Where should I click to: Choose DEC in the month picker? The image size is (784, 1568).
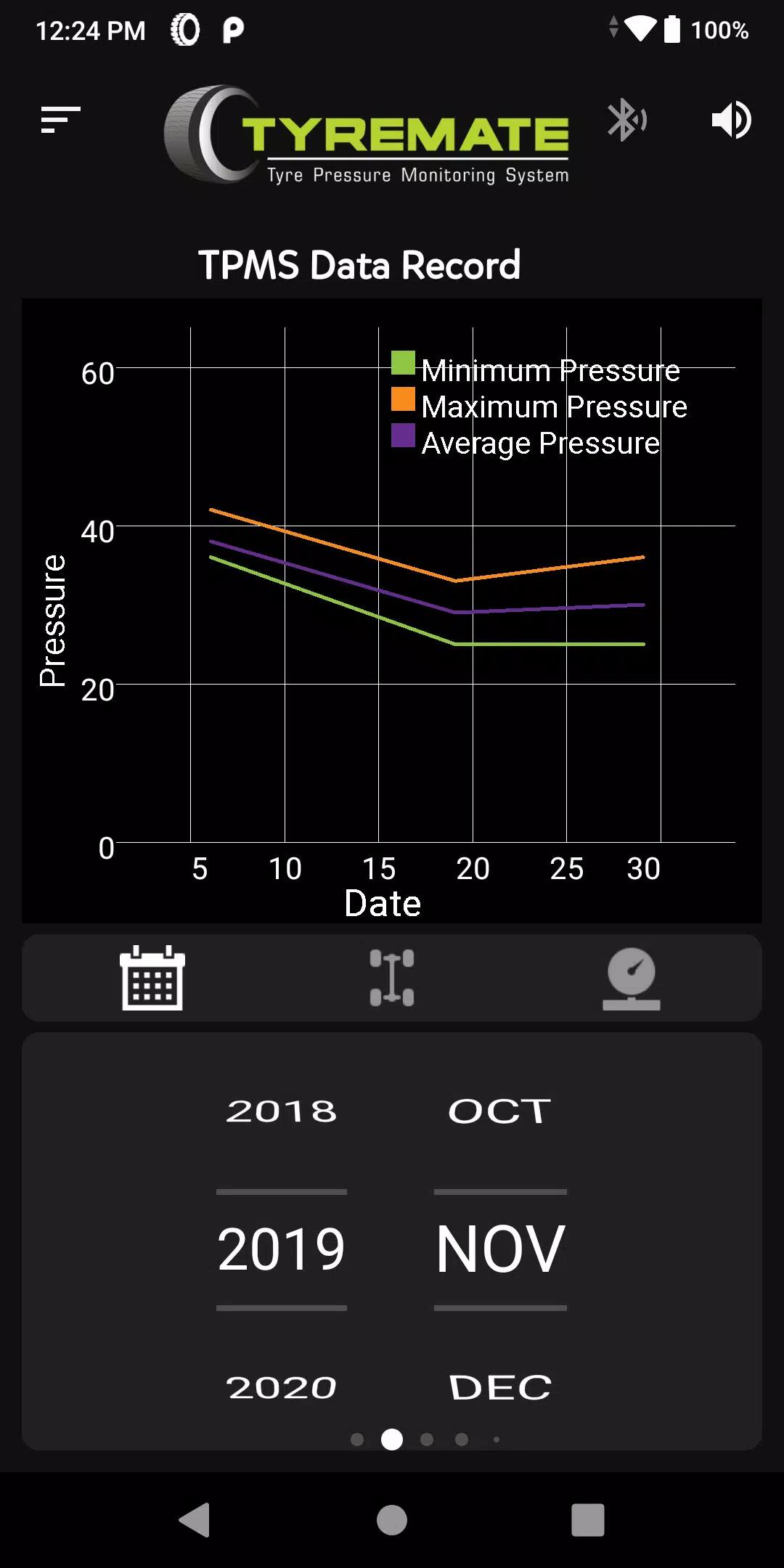coord(500,1388)
